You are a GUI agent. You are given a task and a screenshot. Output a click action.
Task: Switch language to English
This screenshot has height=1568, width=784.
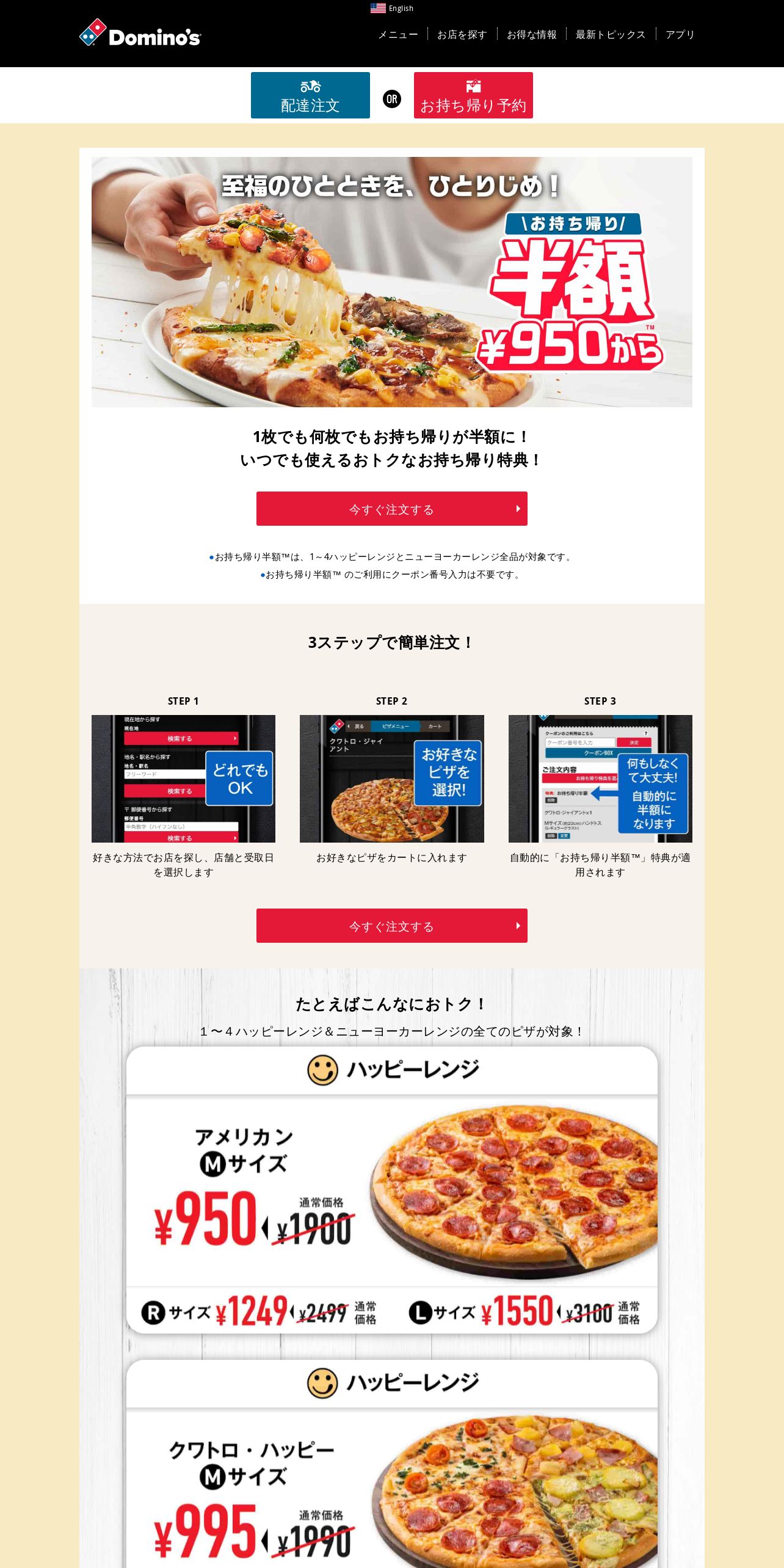392,9
